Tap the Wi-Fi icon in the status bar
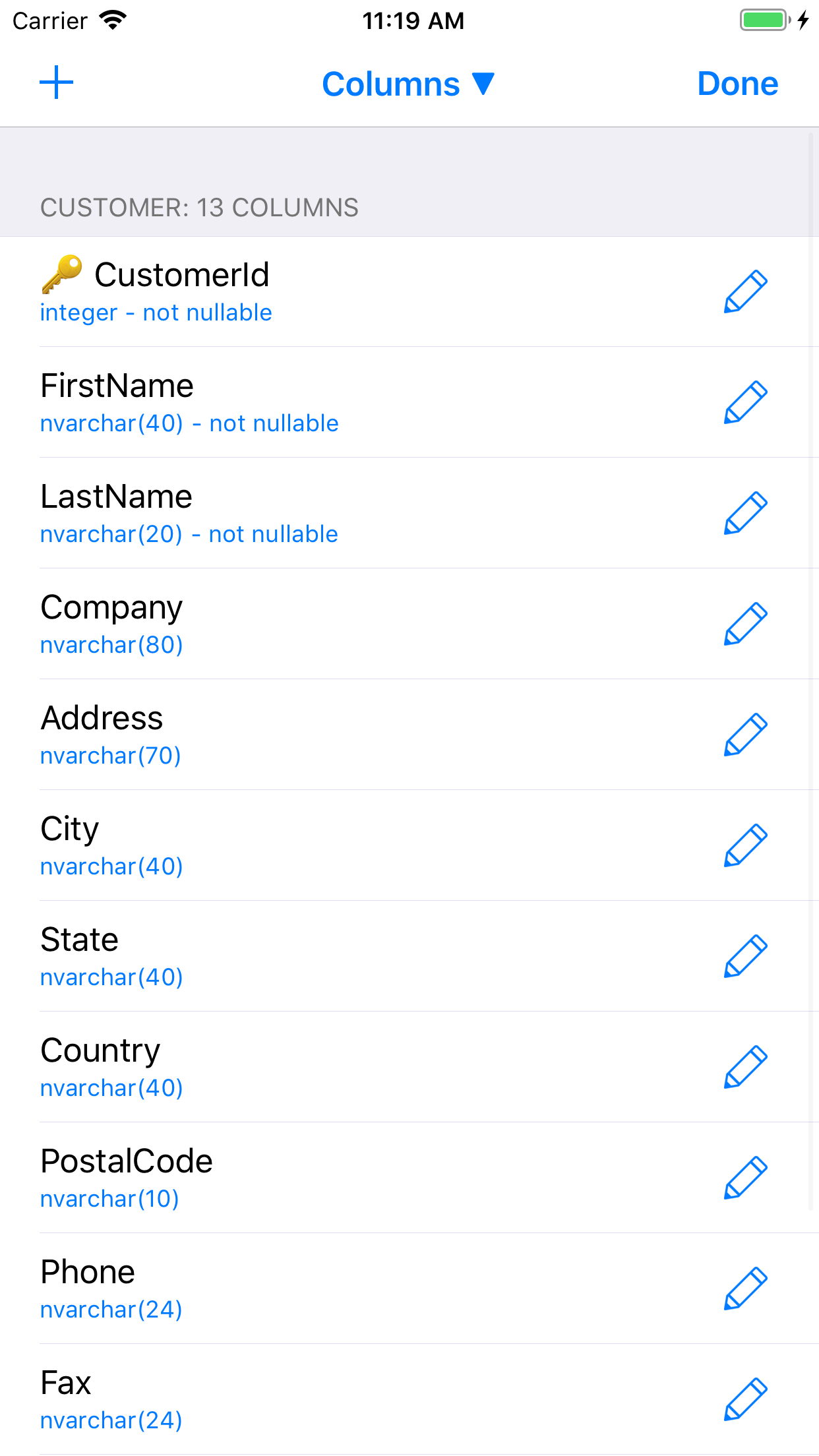 (x=113, y=20)
